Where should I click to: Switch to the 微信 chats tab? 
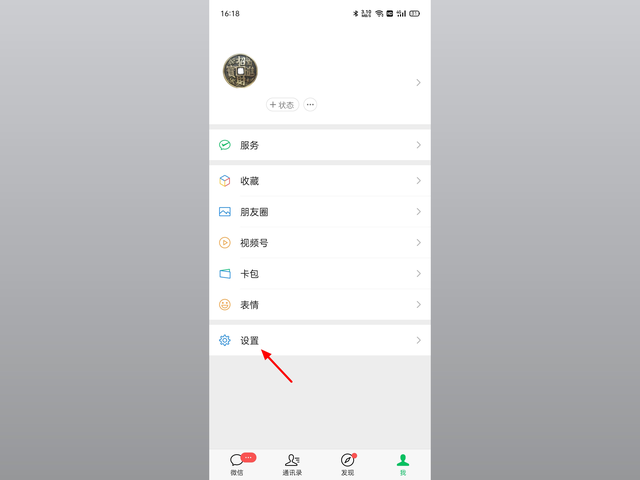[x=237, y=463]
